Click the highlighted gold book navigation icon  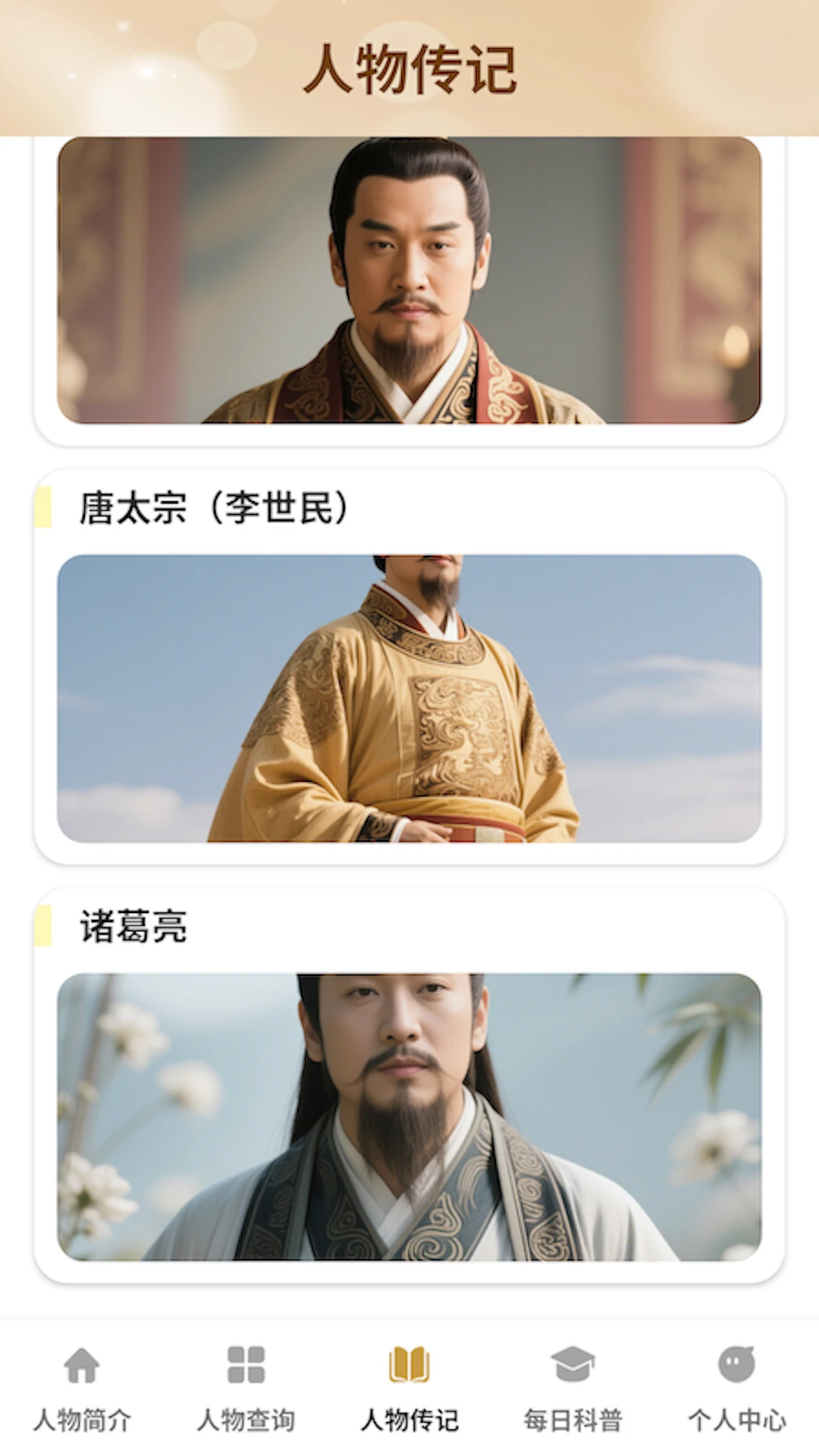click(x=409, y=1365)
